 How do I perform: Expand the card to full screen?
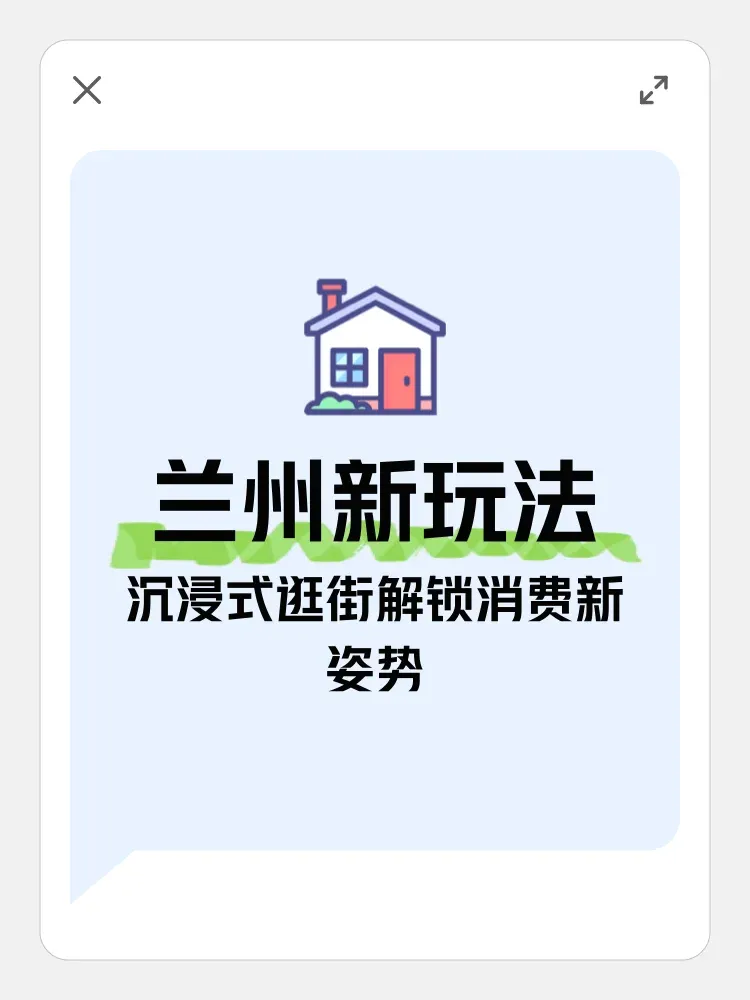point(654,90)
